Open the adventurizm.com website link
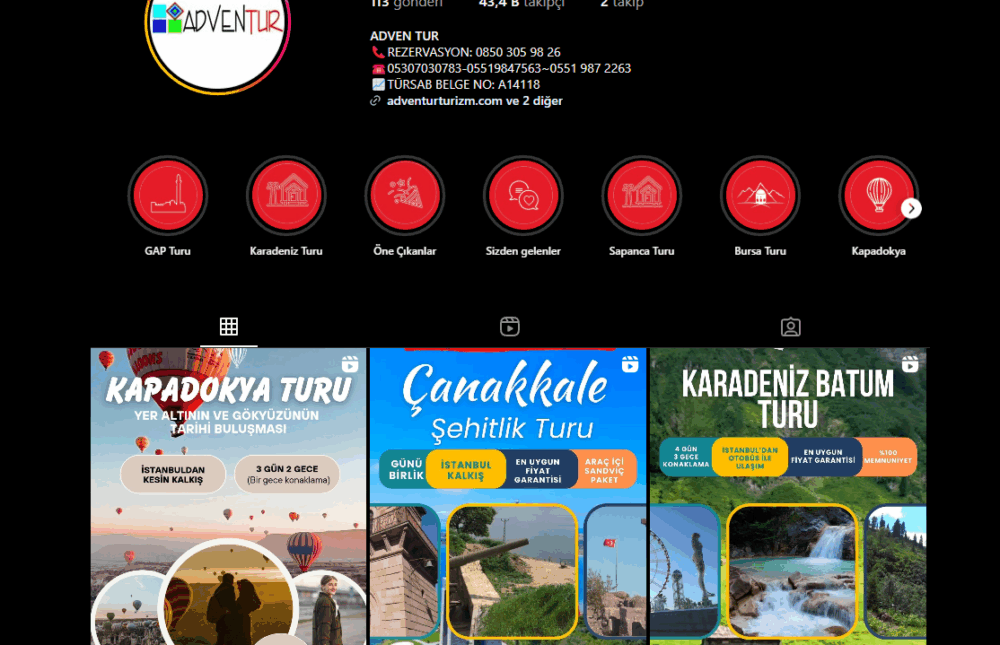This screenshot has height=645, width=1000. [x=445, y=101]
